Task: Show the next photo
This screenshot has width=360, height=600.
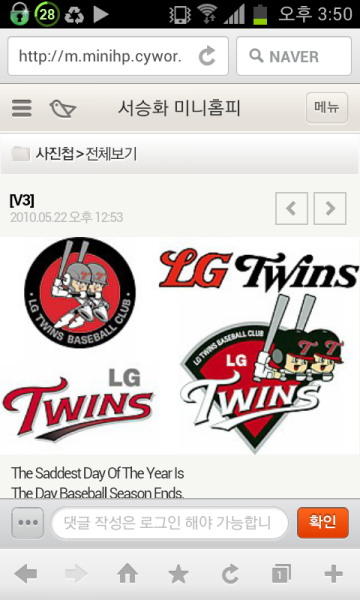Action: (x=330, y=209)
